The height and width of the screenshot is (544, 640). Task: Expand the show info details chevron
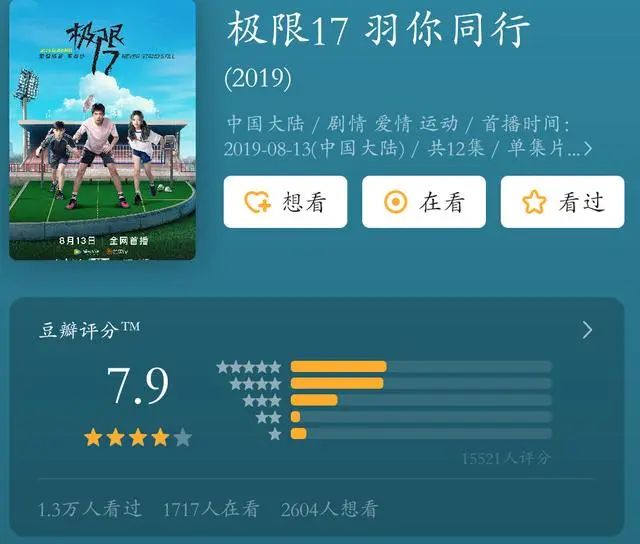[587, 149]
